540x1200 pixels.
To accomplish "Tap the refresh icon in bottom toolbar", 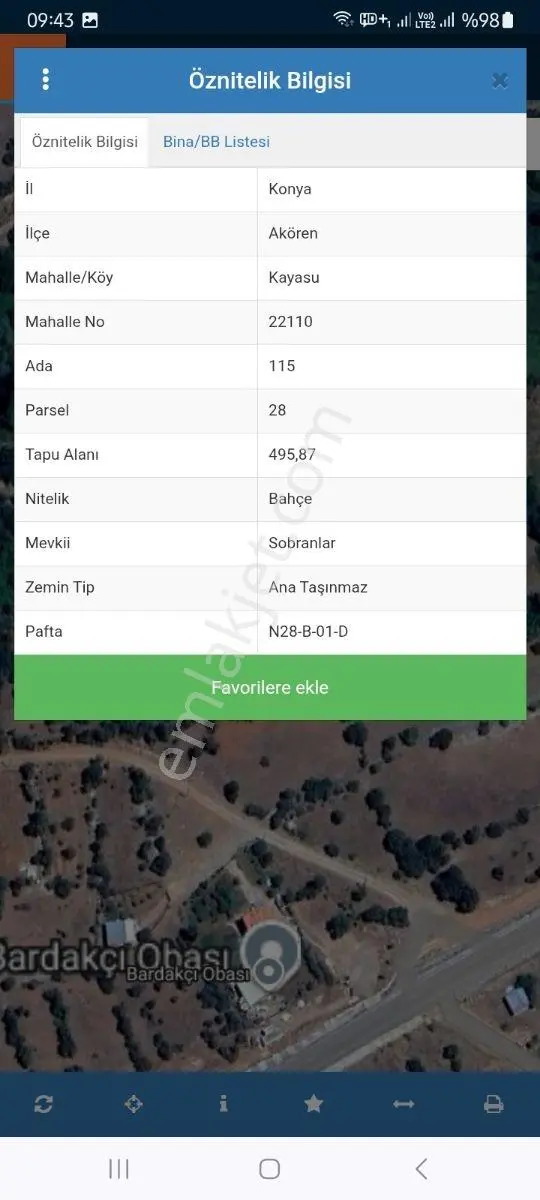I will point(43,1104).
